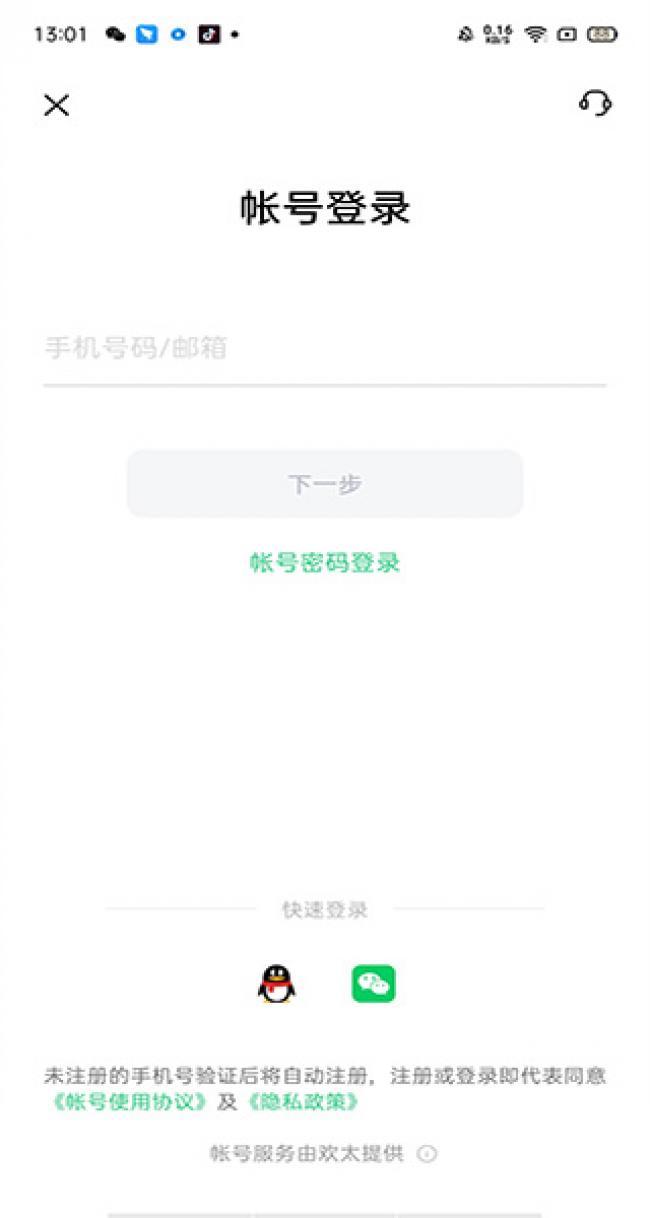Switch to 帐号密码登录

click(x=324, y=562)
